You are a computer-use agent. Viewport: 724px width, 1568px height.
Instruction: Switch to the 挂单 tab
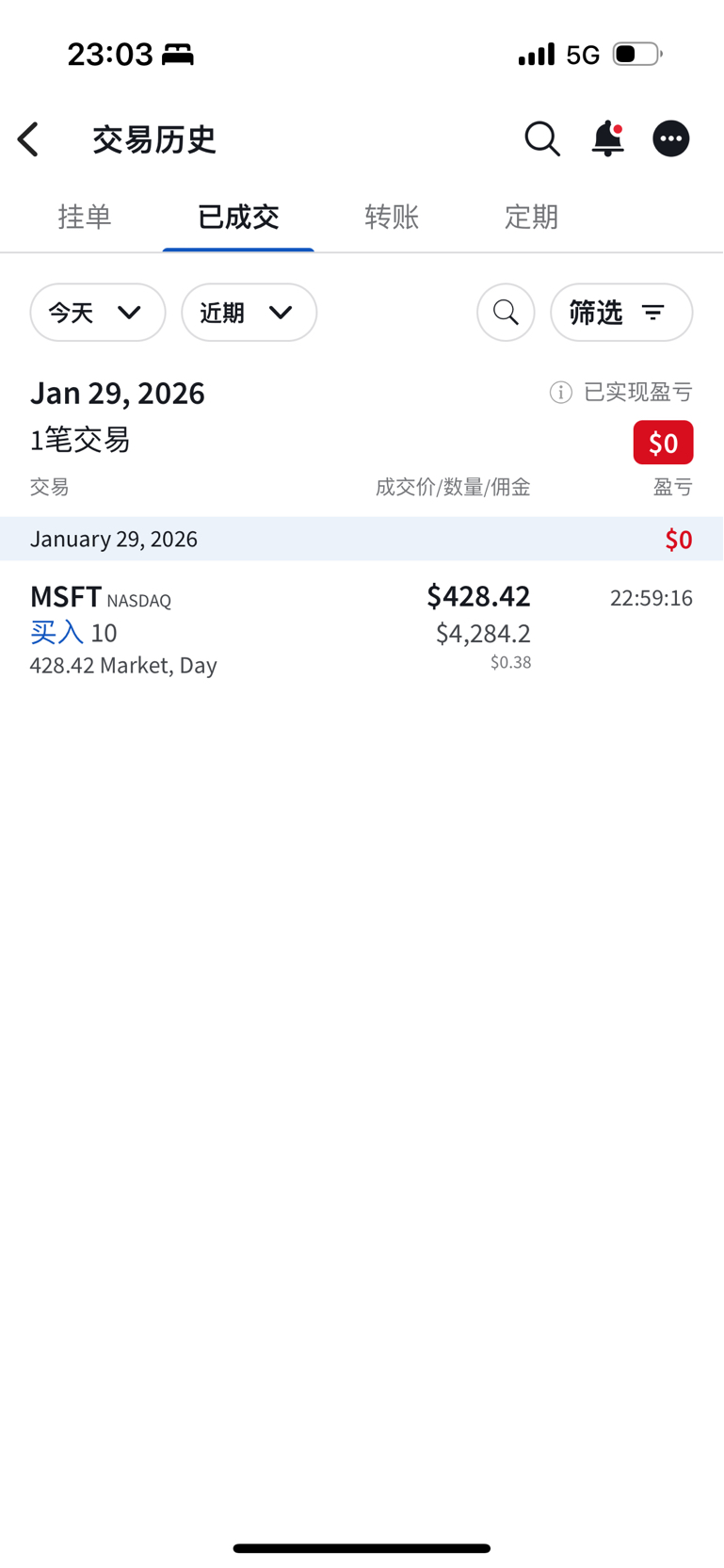(85, 218)
